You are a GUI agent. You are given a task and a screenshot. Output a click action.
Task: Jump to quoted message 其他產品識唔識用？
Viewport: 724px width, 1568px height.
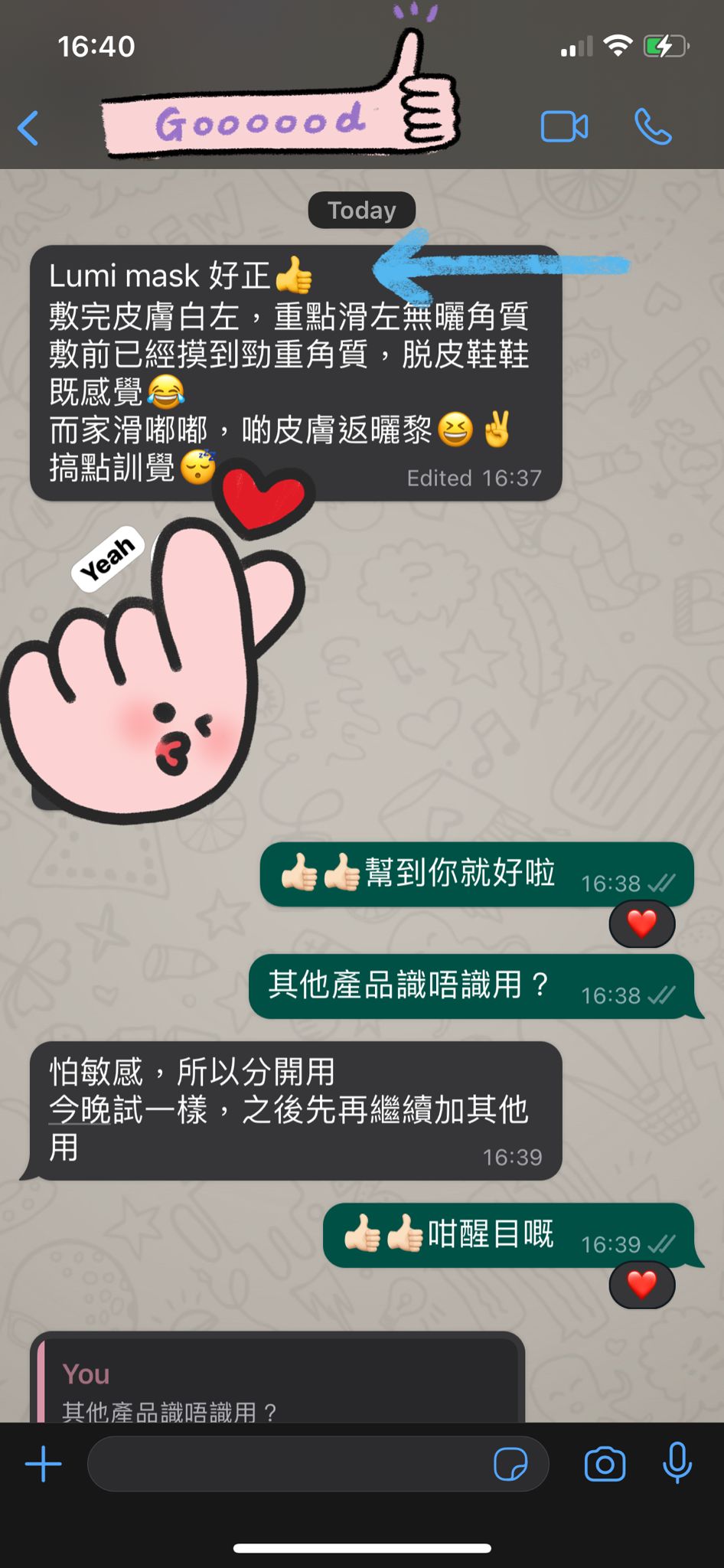[276, 1390]
